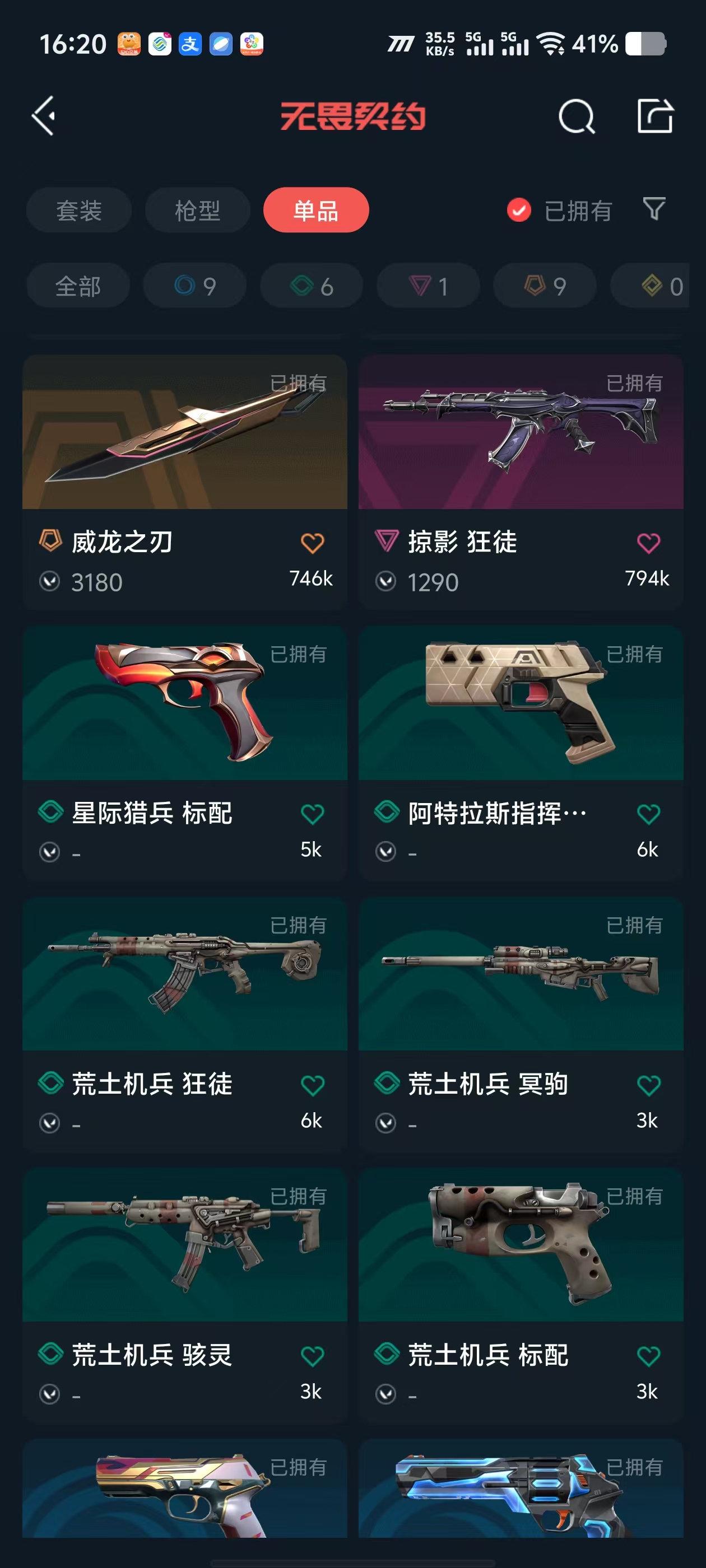Select the 单品 tab

pos(315,211)
